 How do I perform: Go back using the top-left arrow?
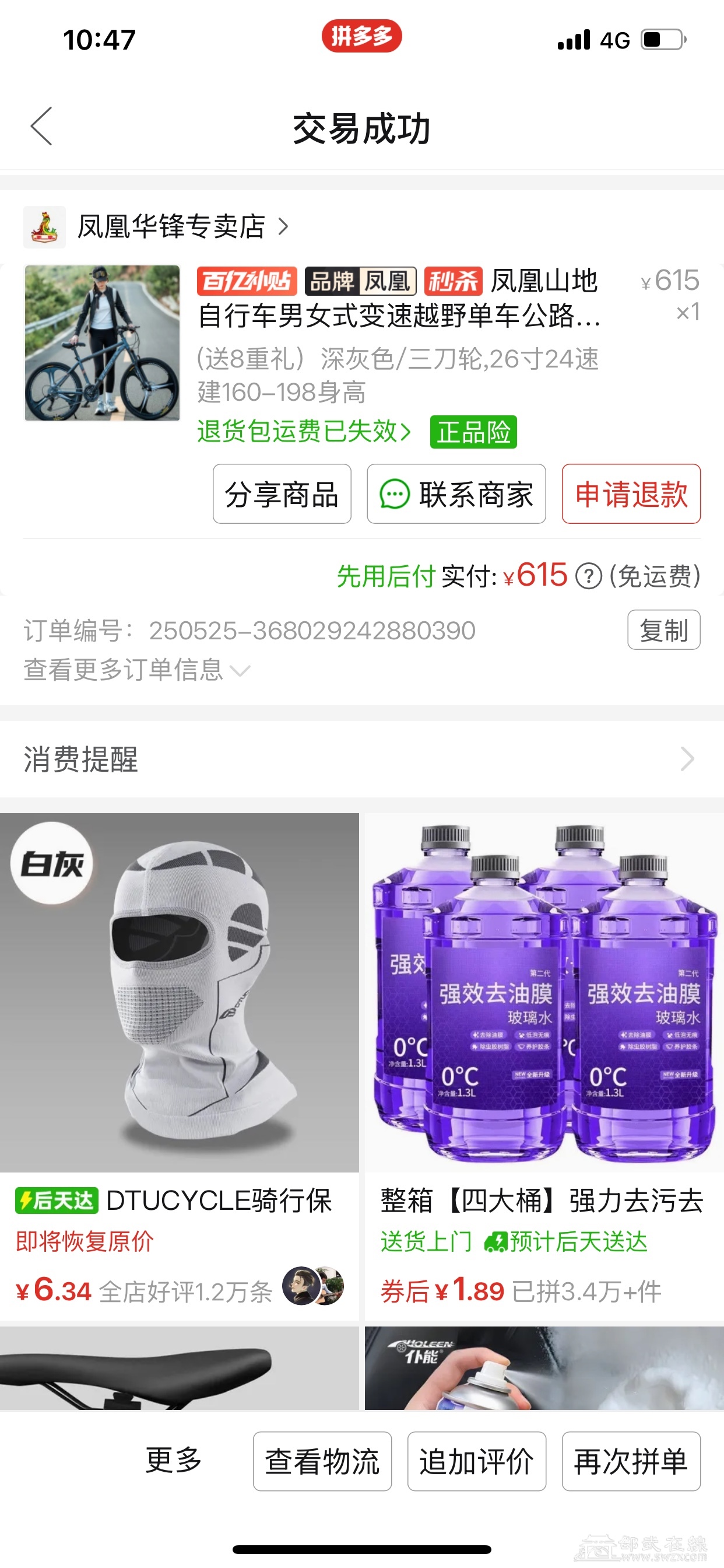coord(41,127)
